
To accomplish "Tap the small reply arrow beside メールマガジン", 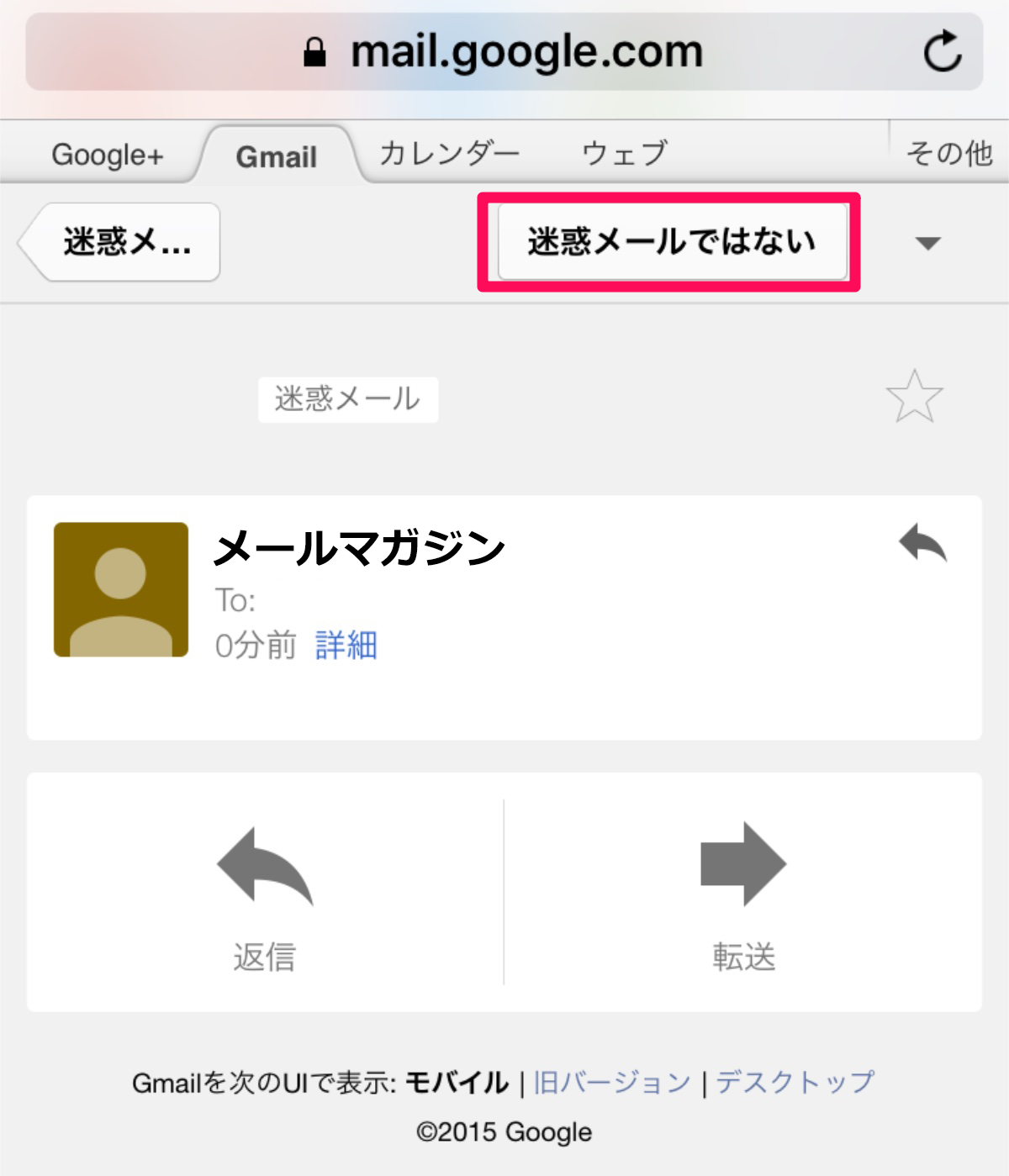I will click(922, 543).
